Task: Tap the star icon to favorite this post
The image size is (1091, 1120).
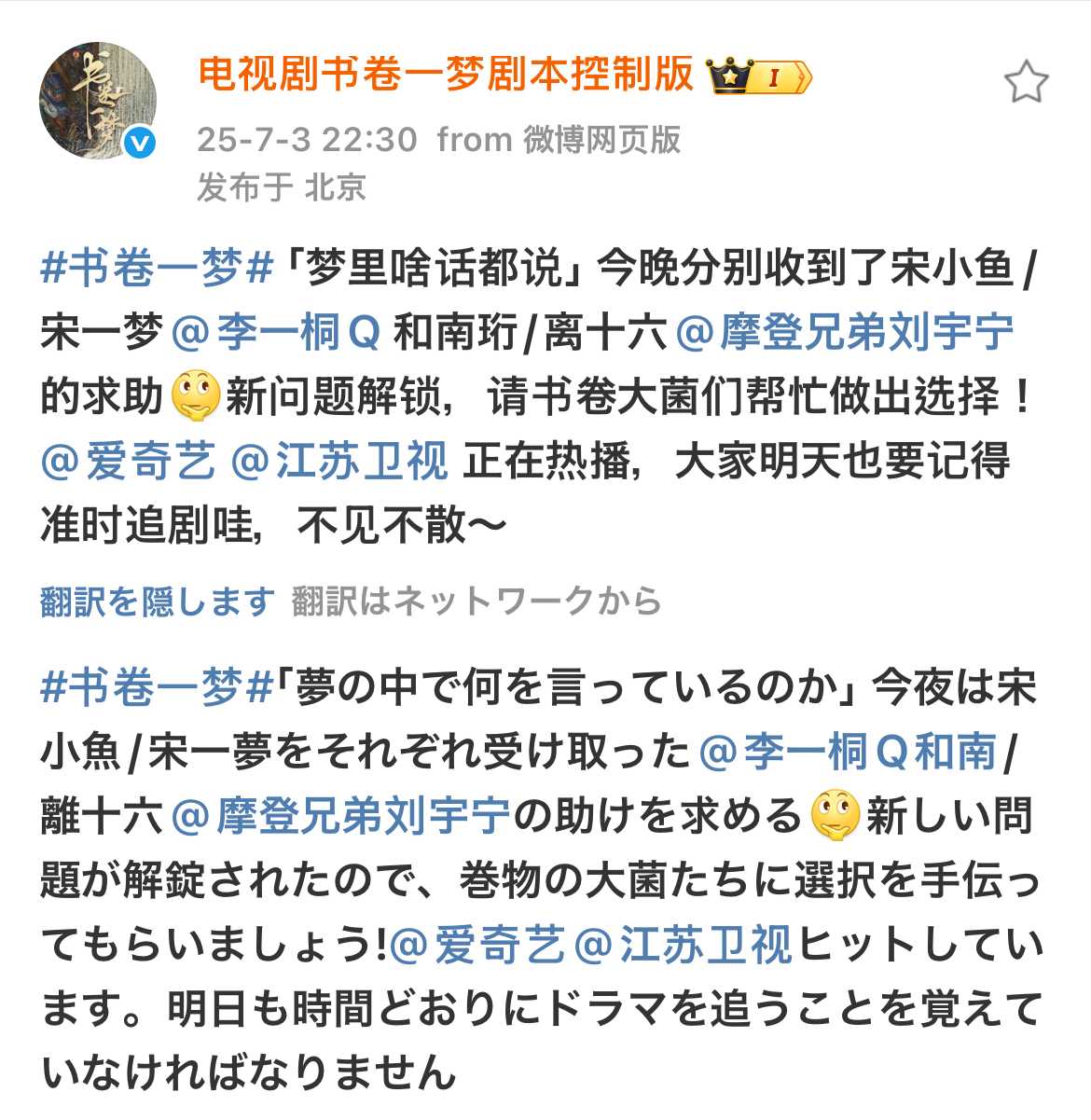Action: pos(1026,83)
